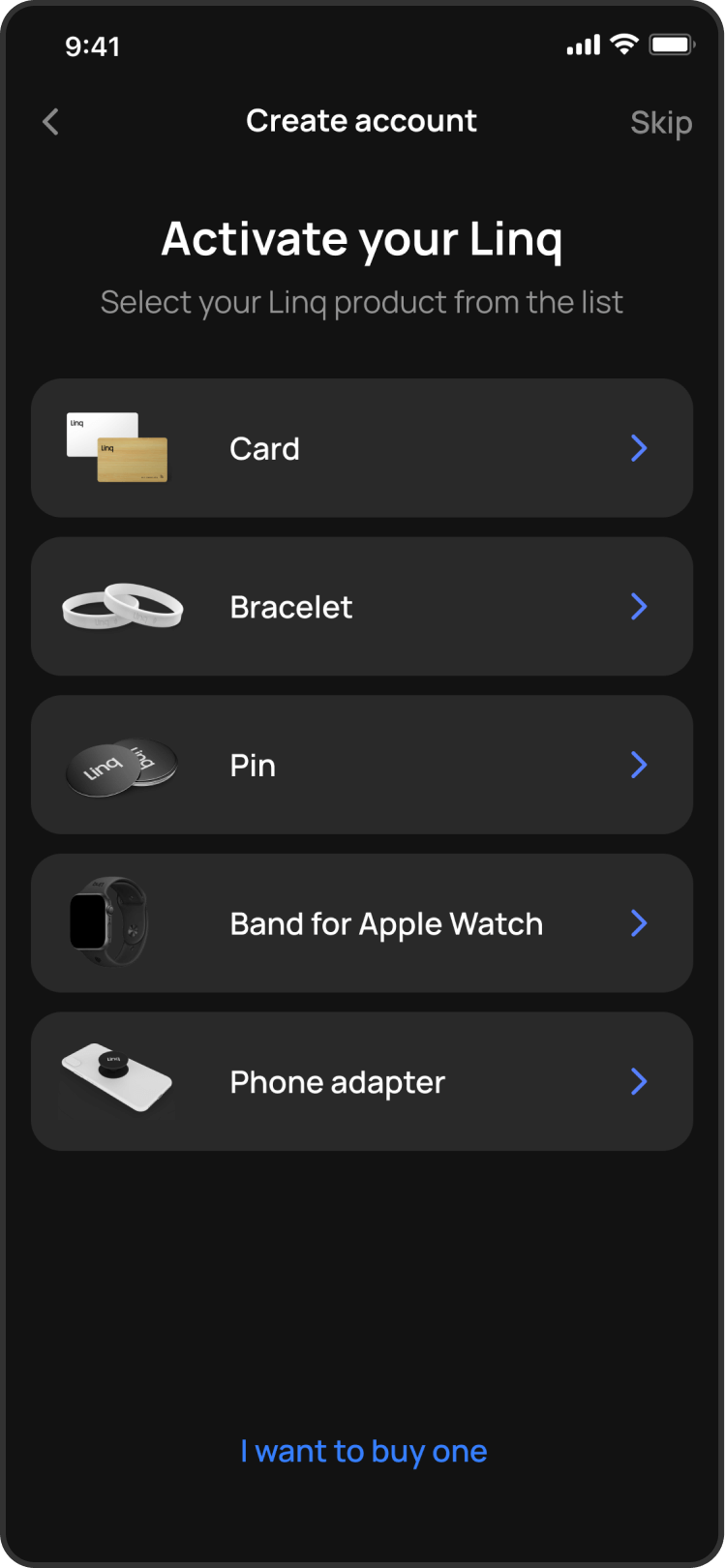
Task: Select the Card product
Action: [x=362, y=448]
